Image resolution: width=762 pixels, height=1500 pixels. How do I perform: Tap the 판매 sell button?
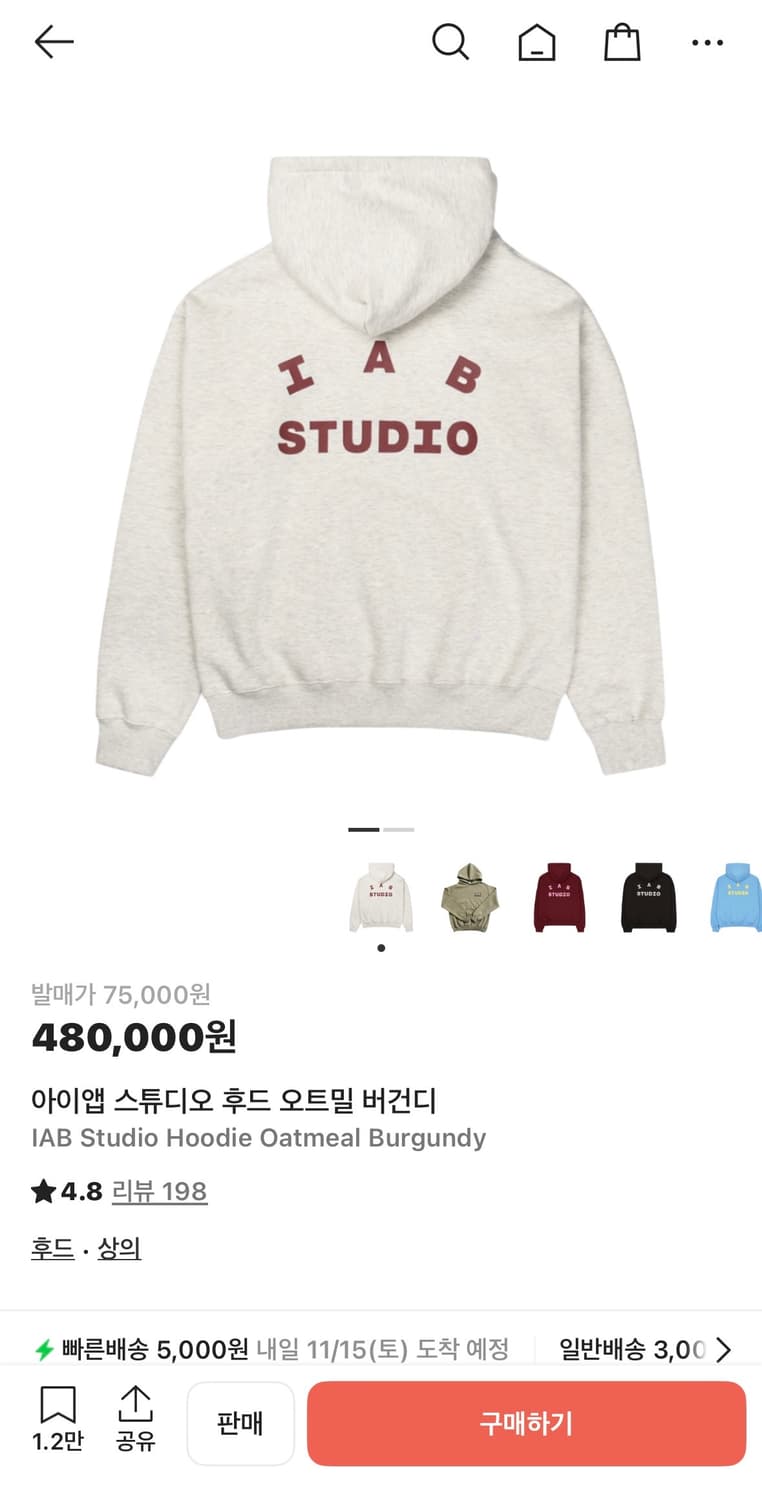240,1423
